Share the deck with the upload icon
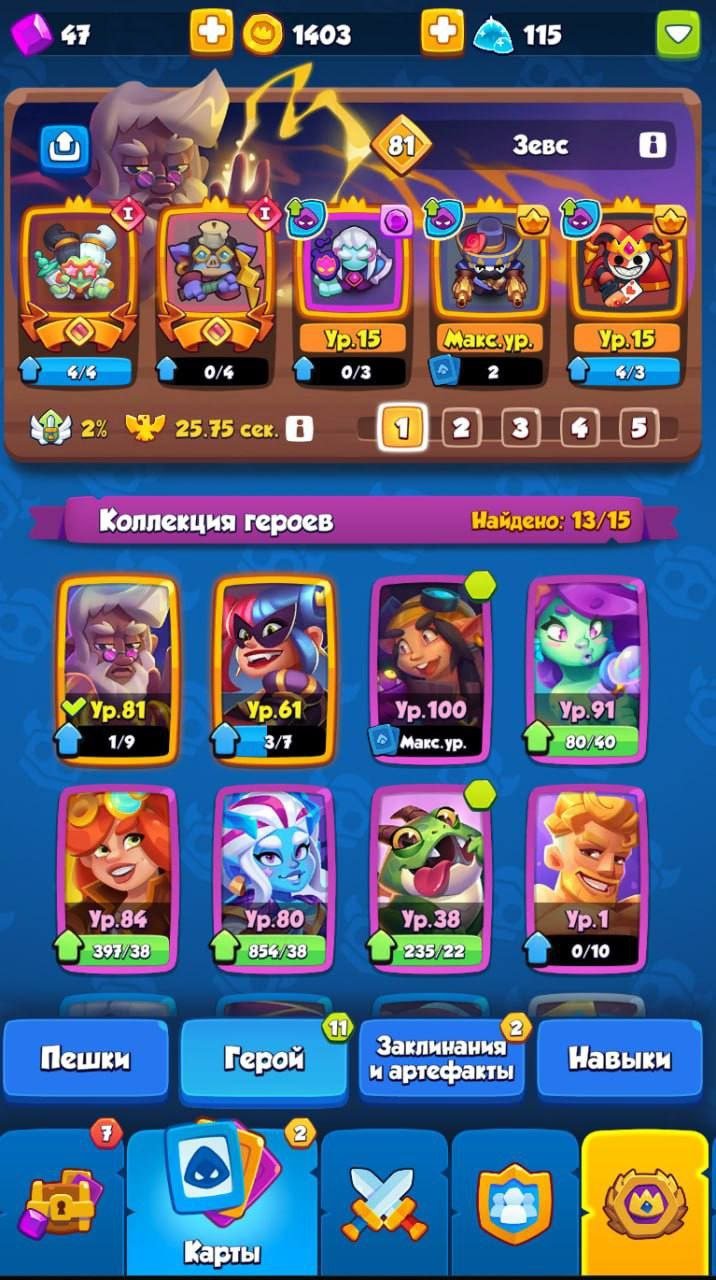The height and width of the screenshot is (1280, 716). [65, 148]
